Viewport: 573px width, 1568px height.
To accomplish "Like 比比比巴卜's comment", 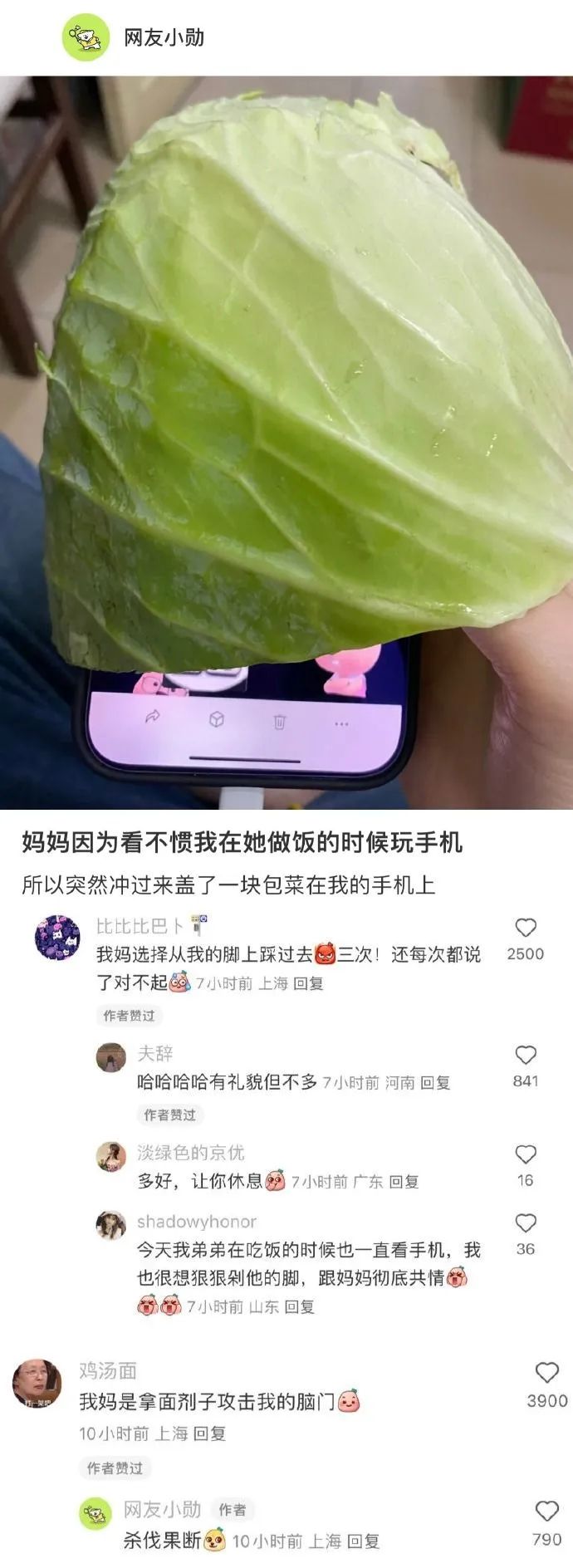I will click(526, 929).
